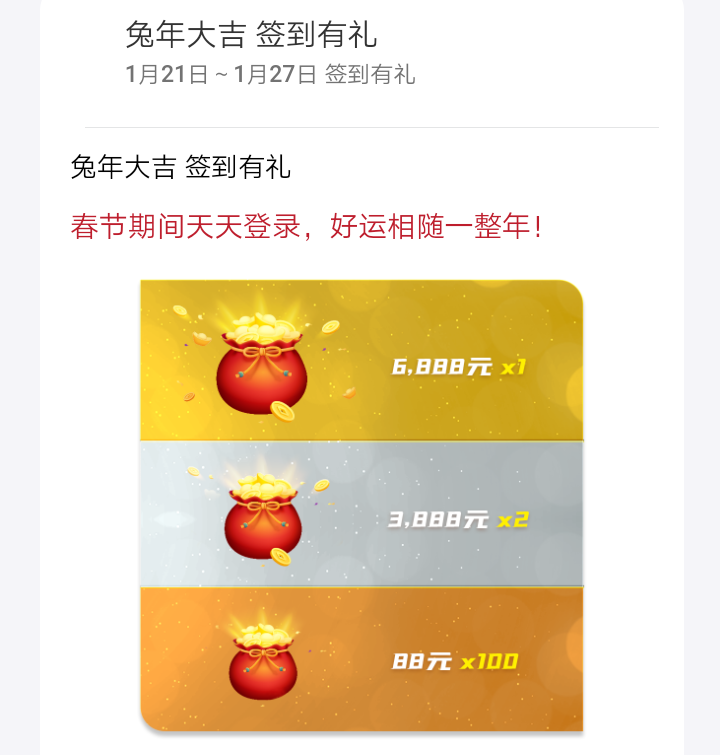Screen dimensions: 720x755
Task: Open the red envelope rewards banner image
Action: [x=361, y=506]
